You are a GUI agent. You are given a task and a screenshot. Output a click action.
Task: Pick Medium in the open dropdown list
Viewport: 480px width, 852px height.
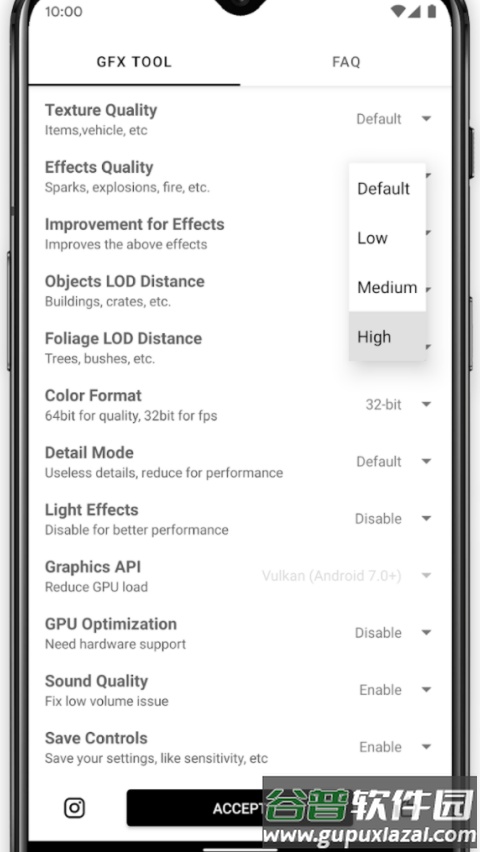[387, 287]
